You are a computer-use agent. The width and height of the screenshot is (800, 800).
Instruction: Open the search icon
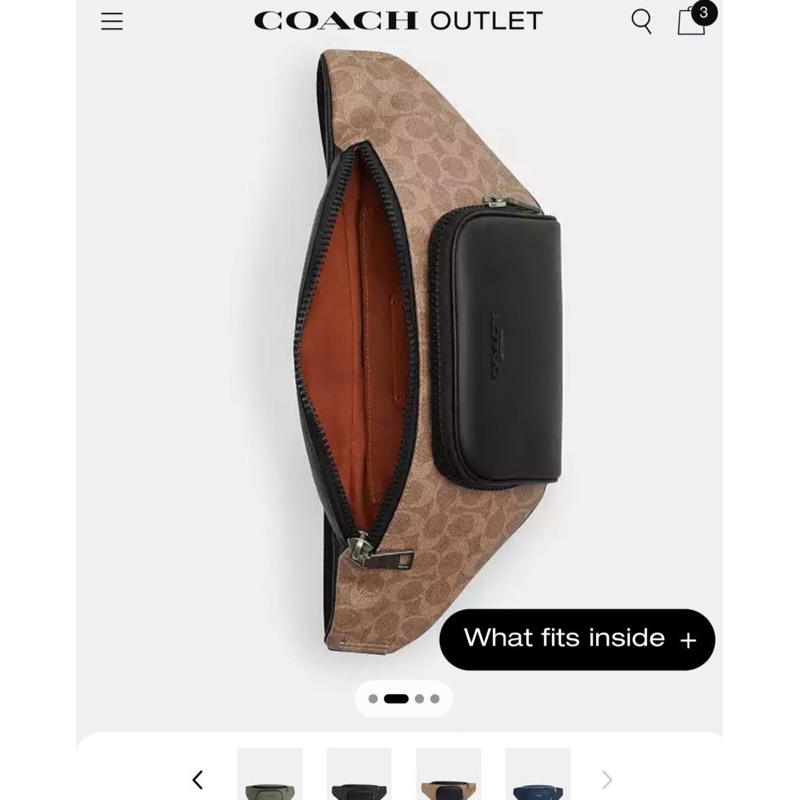(x=641, y=21)
